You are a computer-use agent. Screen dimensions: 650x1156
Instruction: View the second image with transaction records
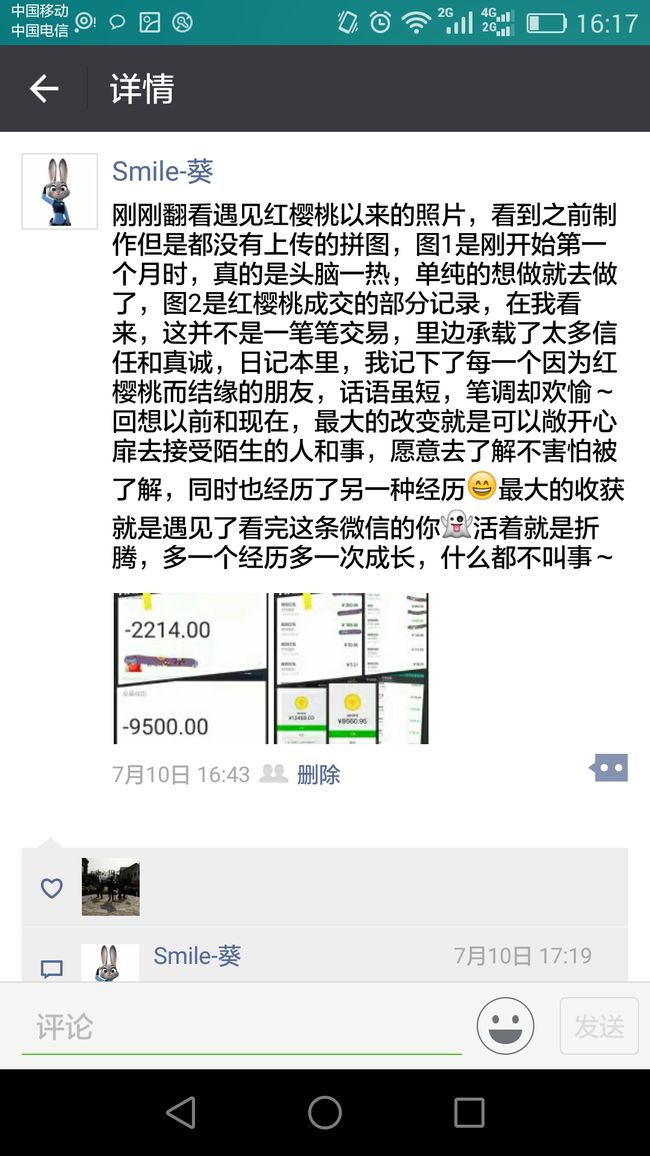[x=351, y=669]
